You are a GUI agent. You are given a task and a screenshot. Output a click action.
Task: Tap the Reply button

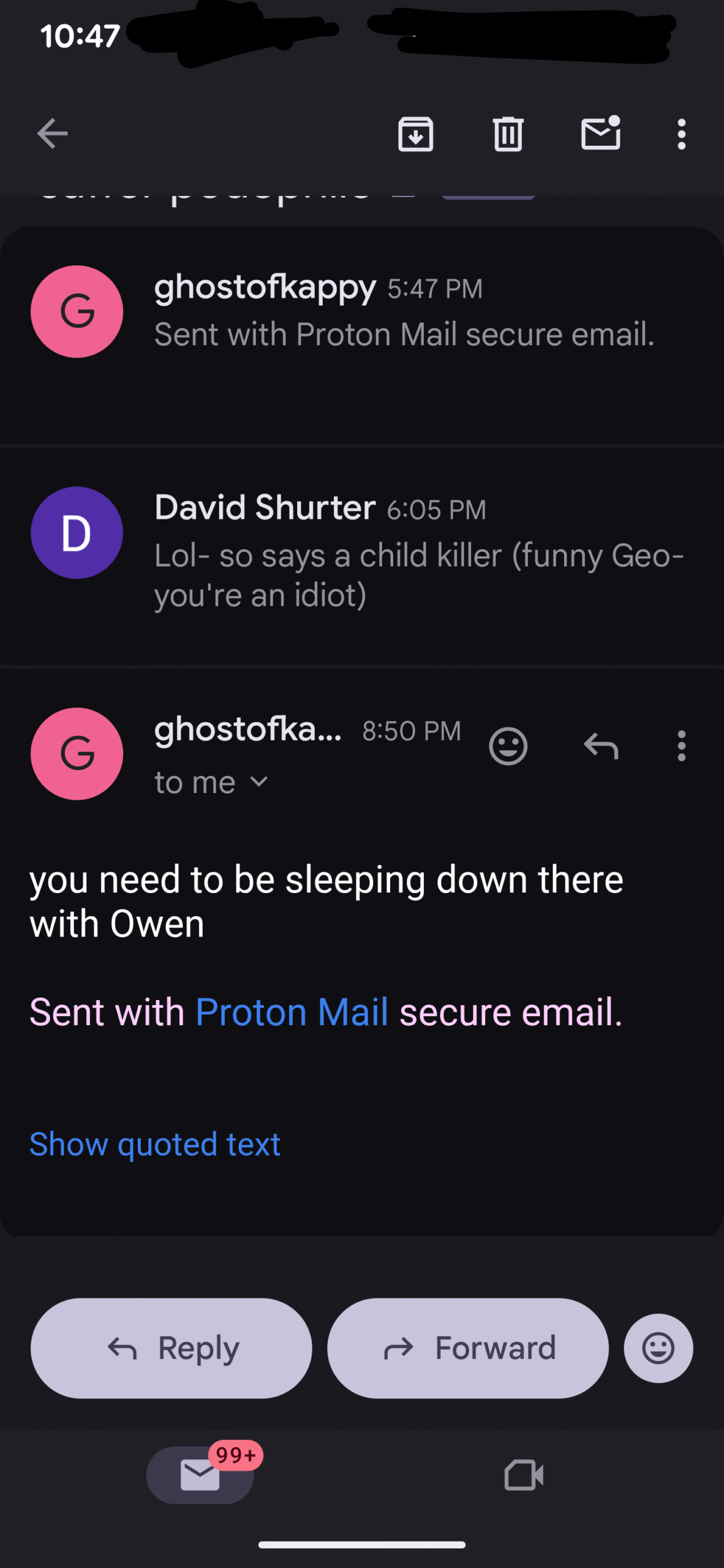tap(172, 1348)
